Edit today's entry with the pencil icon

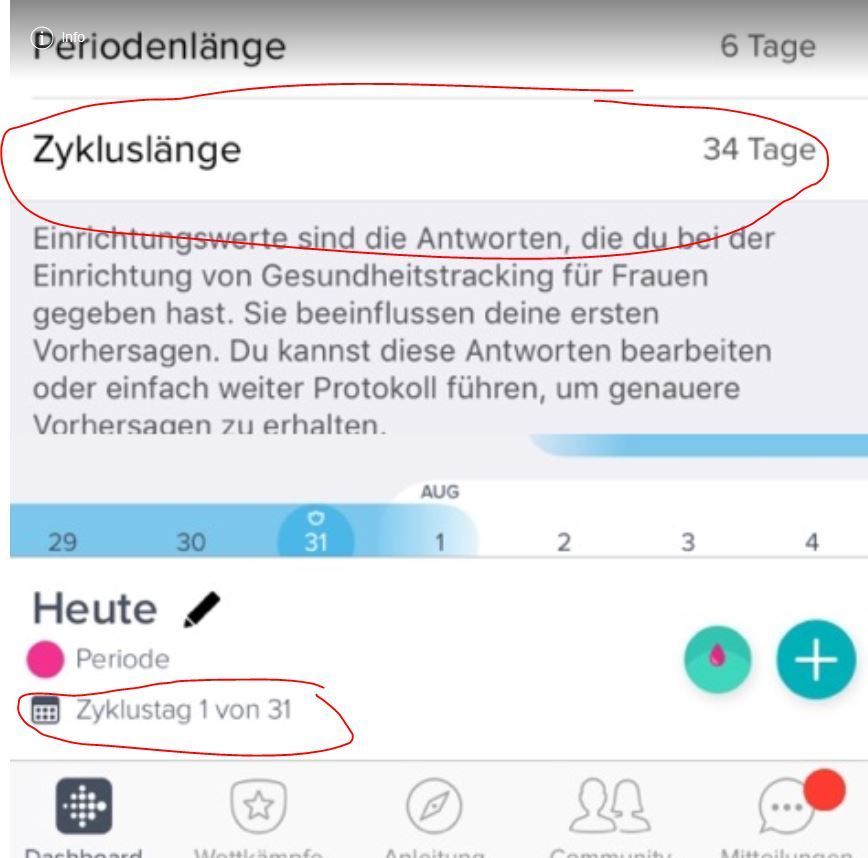pyautogui.click(x=202, y=609)
